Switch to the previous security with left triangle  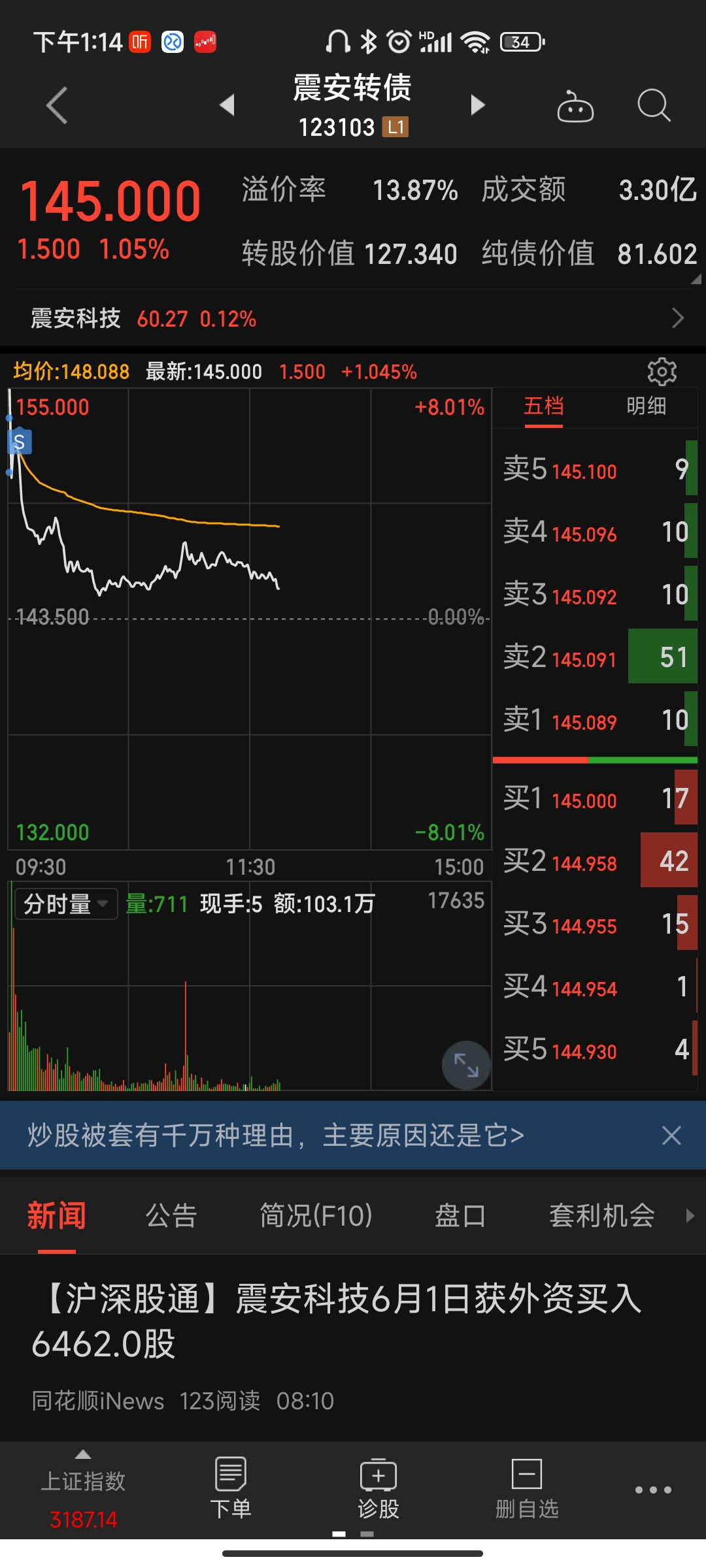(x=227, y=105)
